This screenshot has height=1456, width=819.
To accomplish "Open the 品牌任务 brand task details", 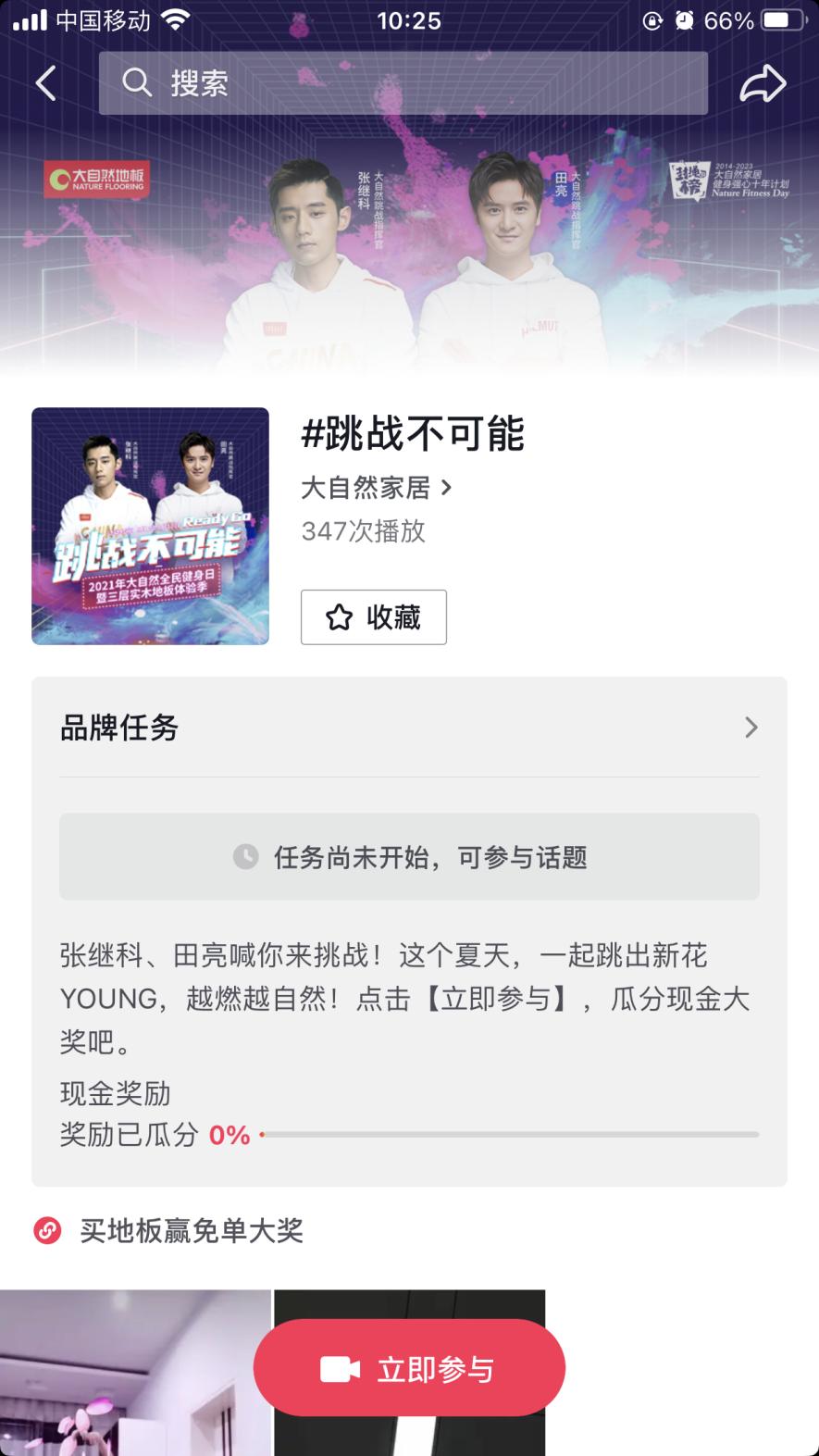I will [x=409, y=728].
